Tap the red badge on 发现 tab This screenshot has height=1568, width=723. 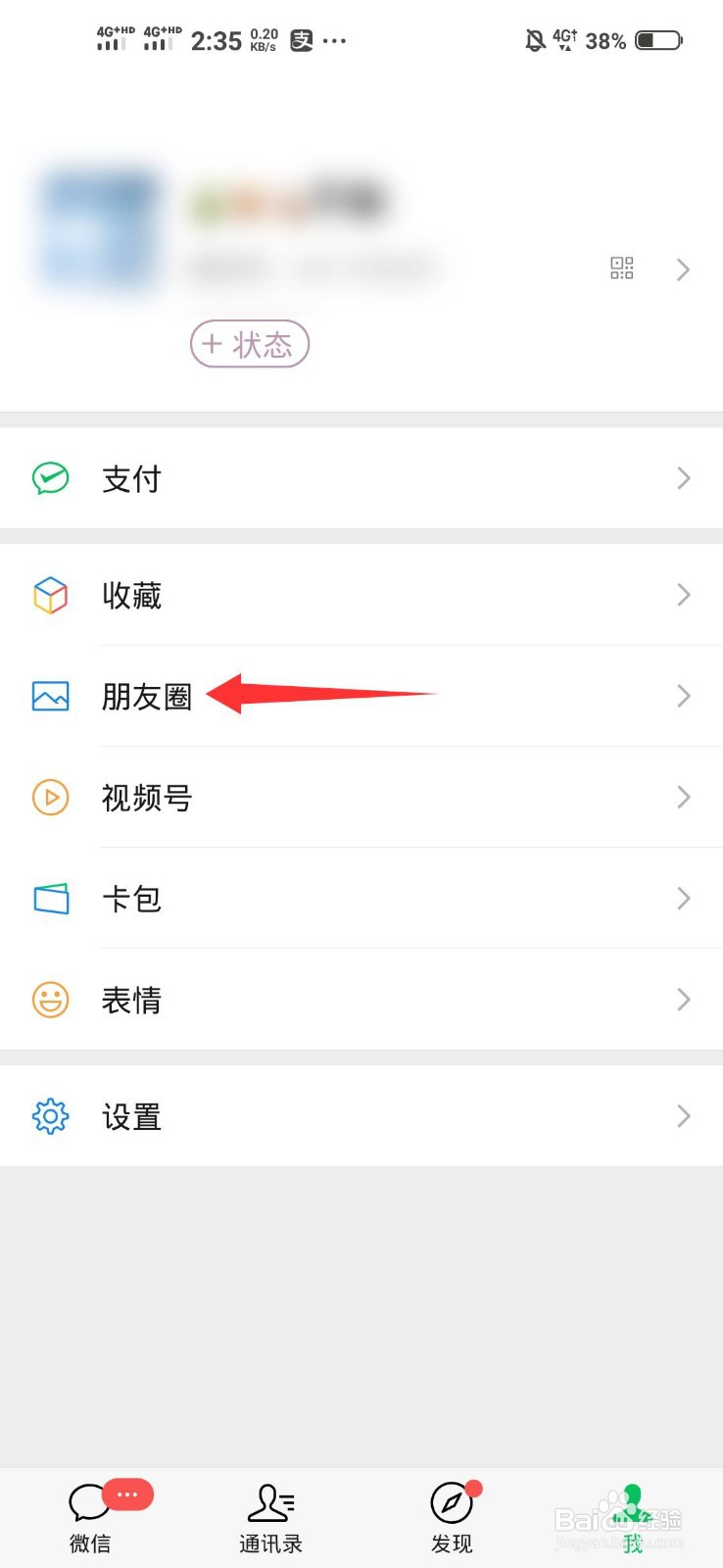[471, 1489]
